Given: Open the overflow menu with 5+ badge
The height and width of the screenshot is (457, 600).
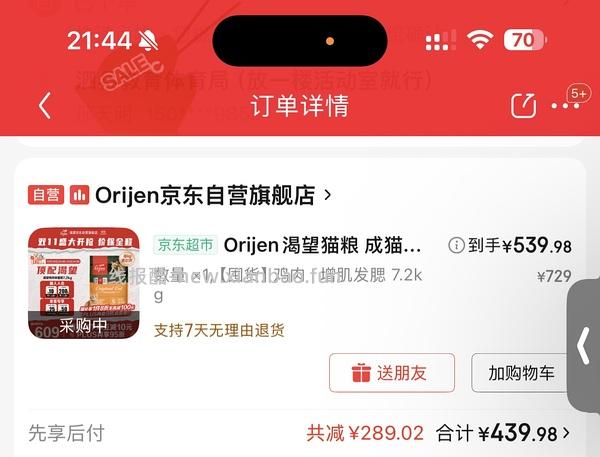Looking at the screenshot, I should coord(566,106).
